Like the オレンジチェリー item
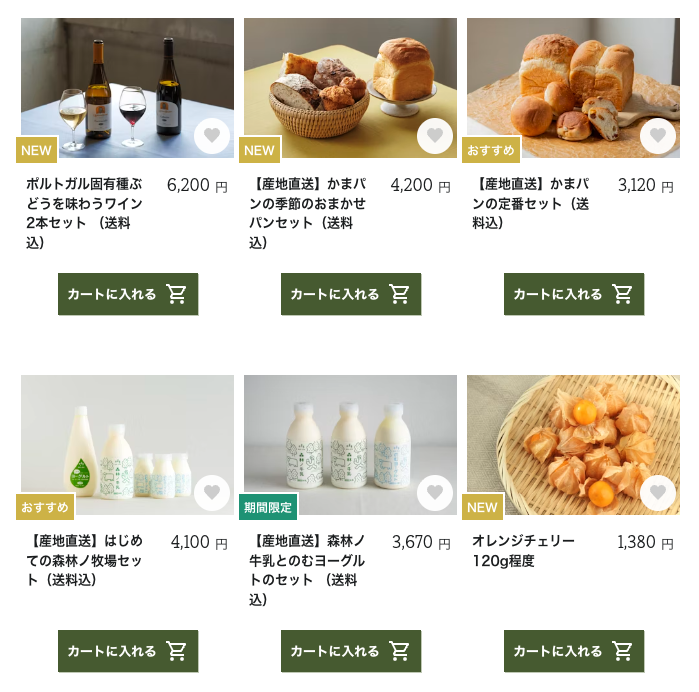 (658, 493)
